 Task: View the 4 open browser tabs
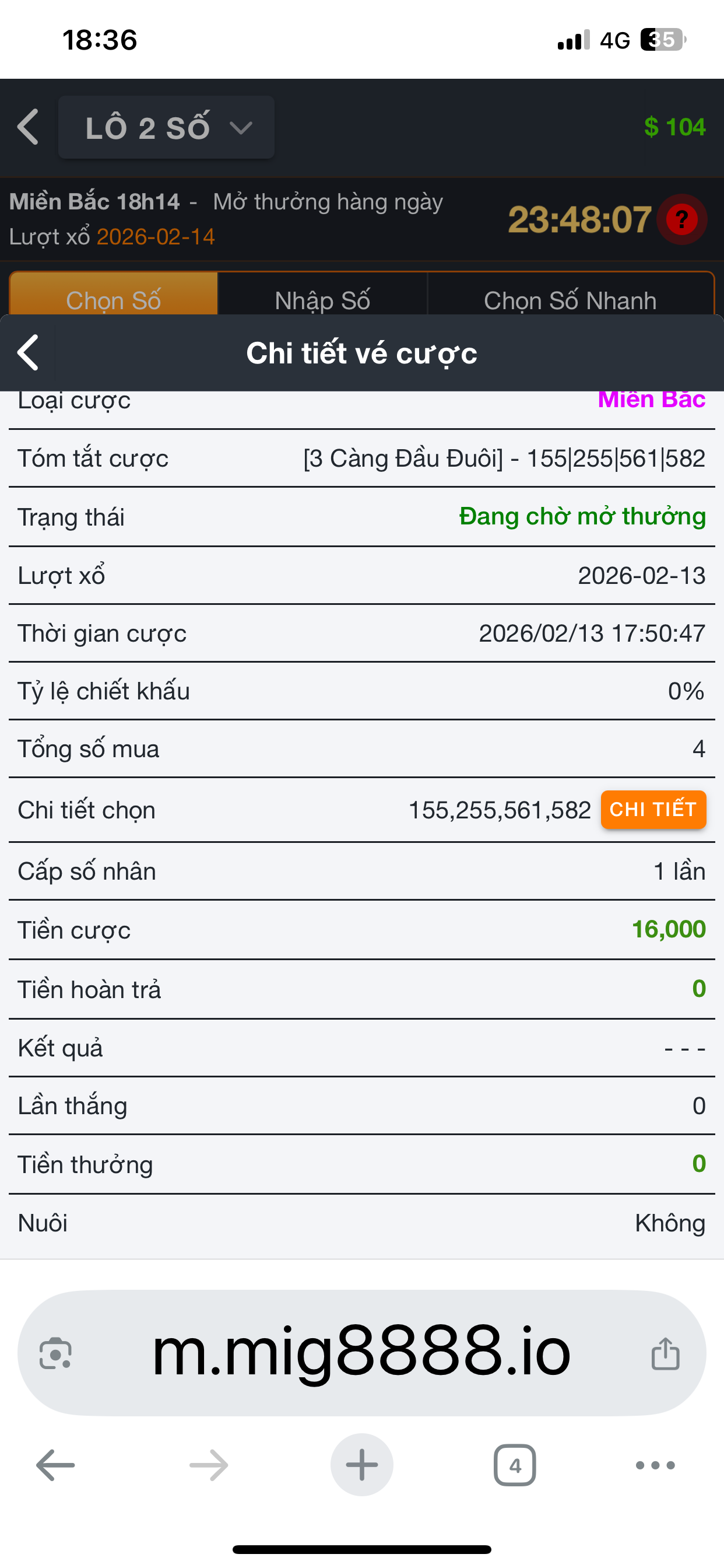coord(515,1465)
